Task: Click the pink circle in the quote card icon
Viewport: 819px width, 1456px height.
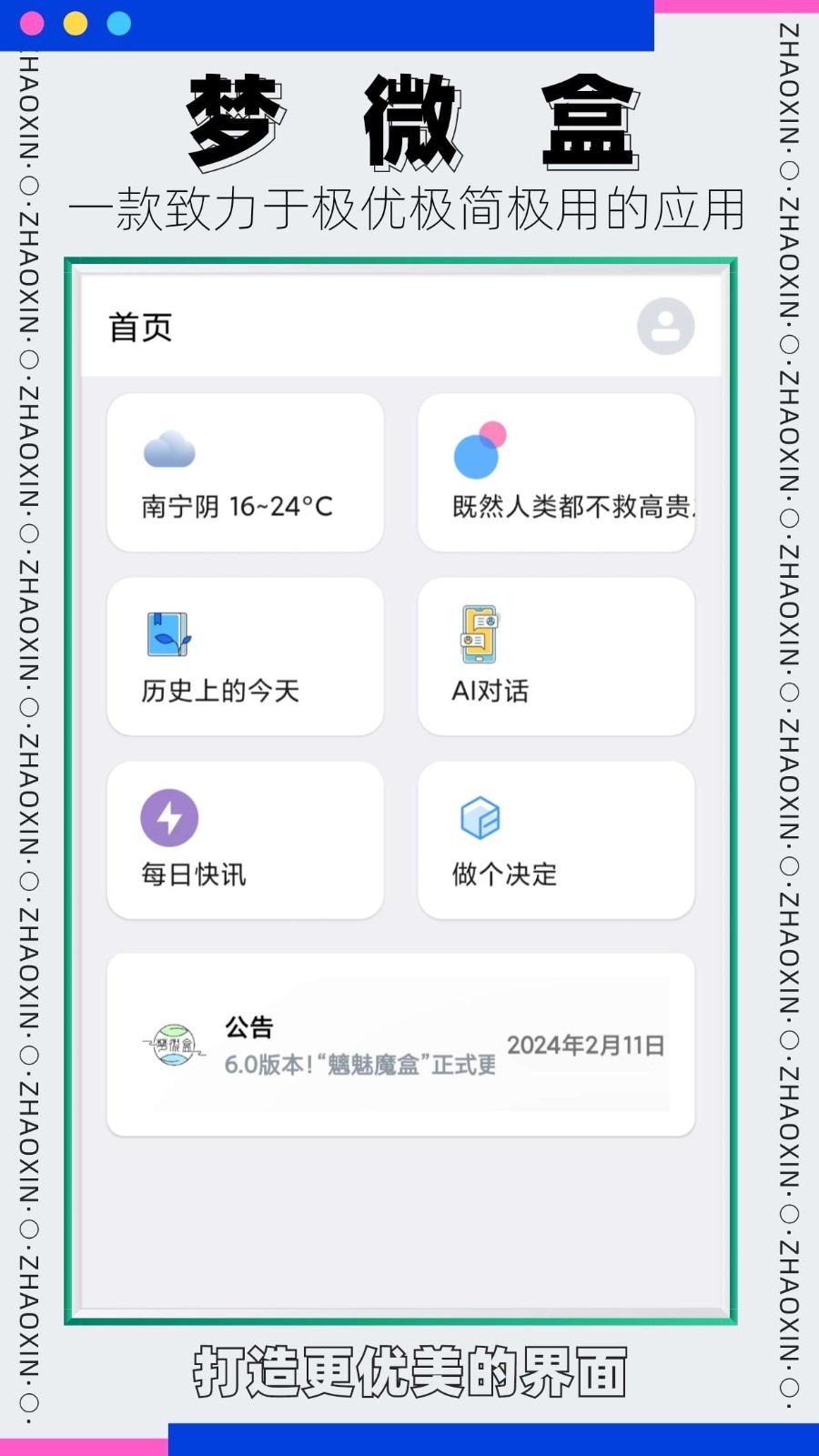Action: 494,435
